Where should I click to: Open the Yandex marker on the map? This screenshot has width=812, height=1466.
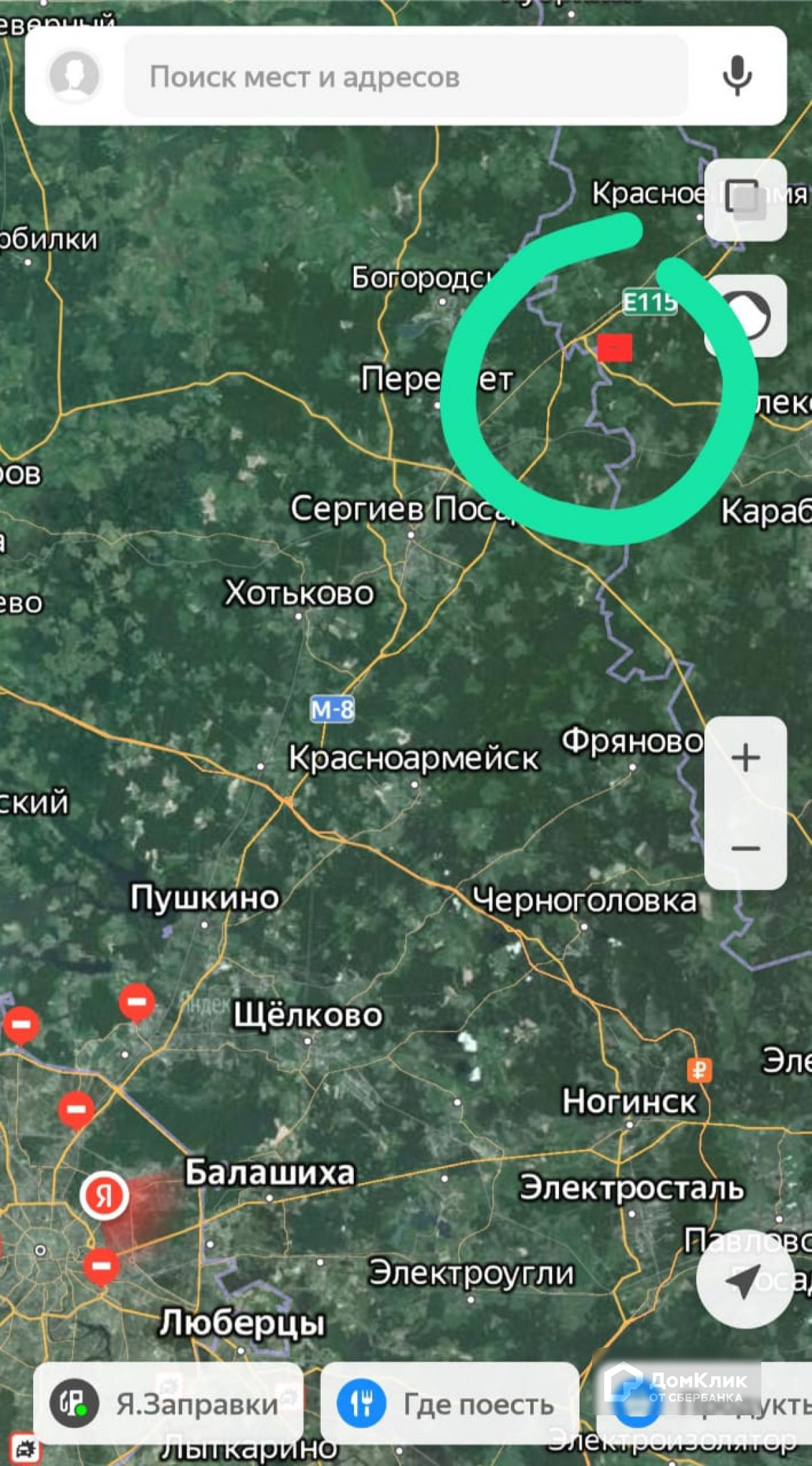click(104, 1196)
